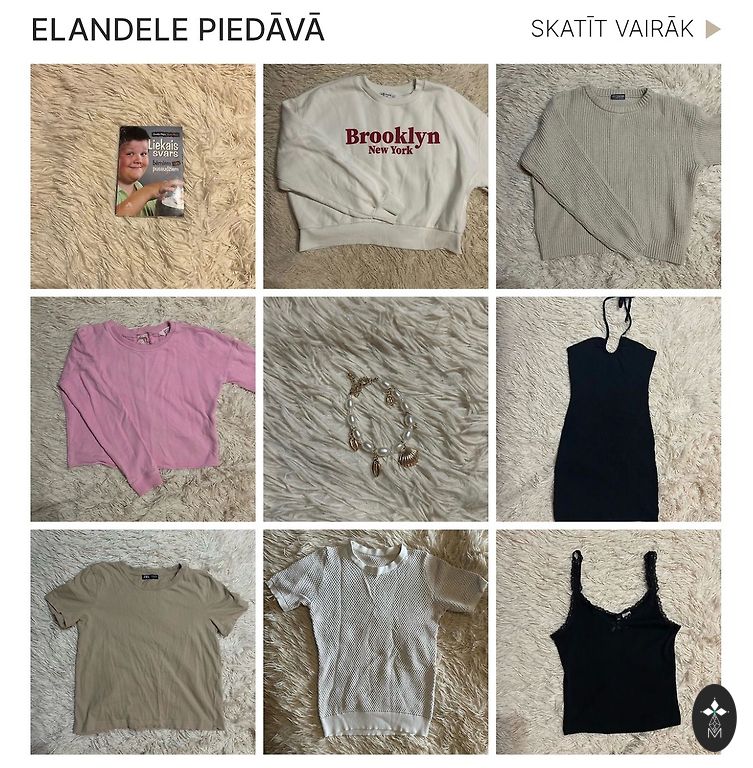View the white Brooklyn New York sweatshirt
Screen dimensions: 753x768
376,176
